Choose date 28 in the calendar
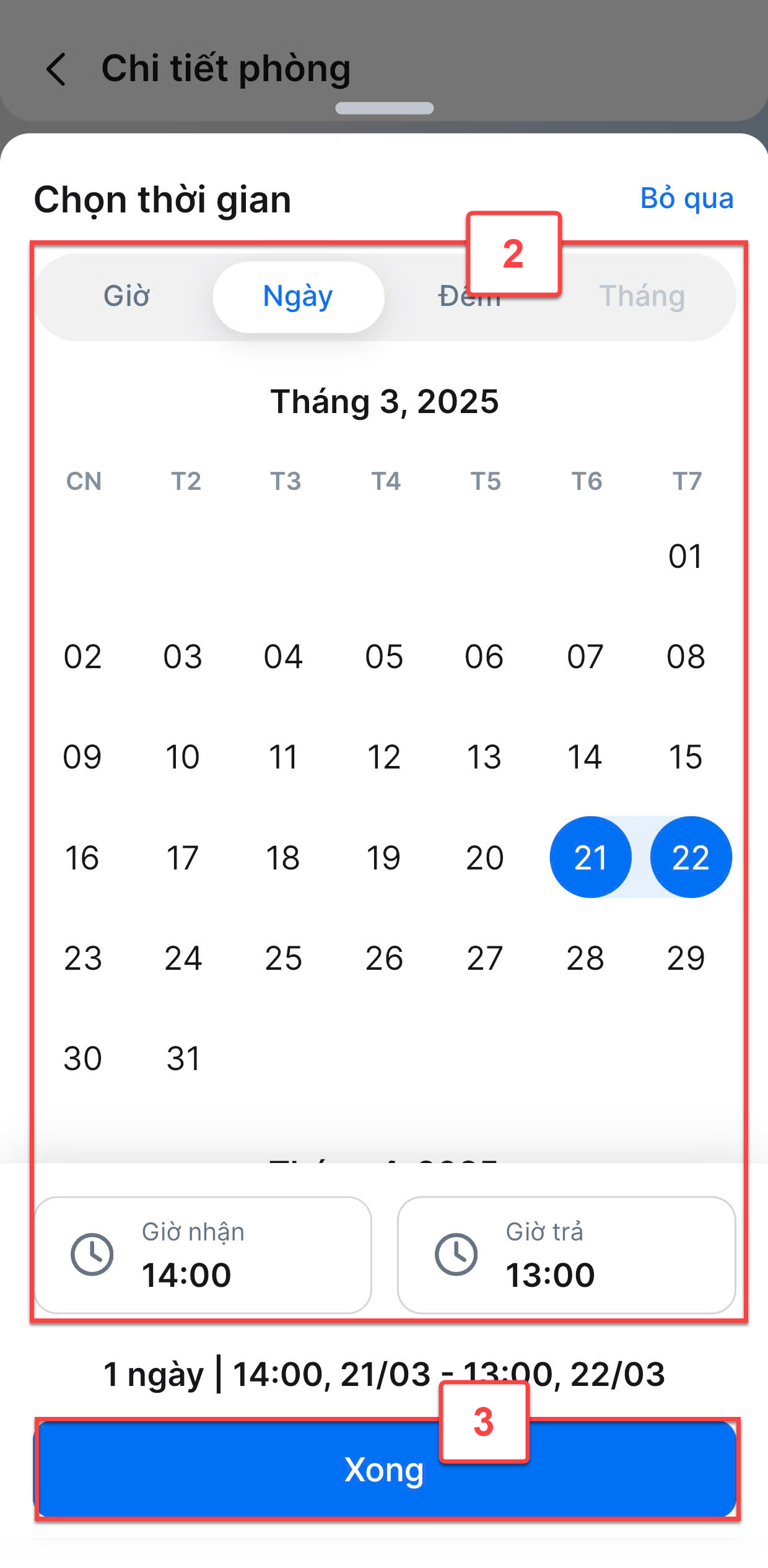Screen dimensions: 768x1568 [585, 958]
